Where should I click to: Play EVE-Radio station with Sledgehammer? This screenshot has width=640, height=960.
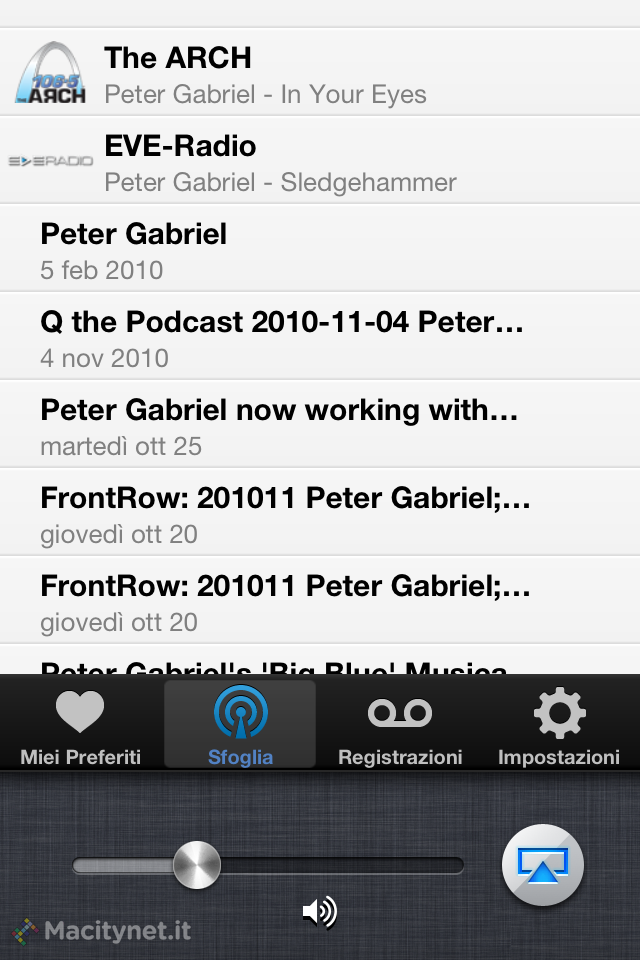click(x=320, y=161)
